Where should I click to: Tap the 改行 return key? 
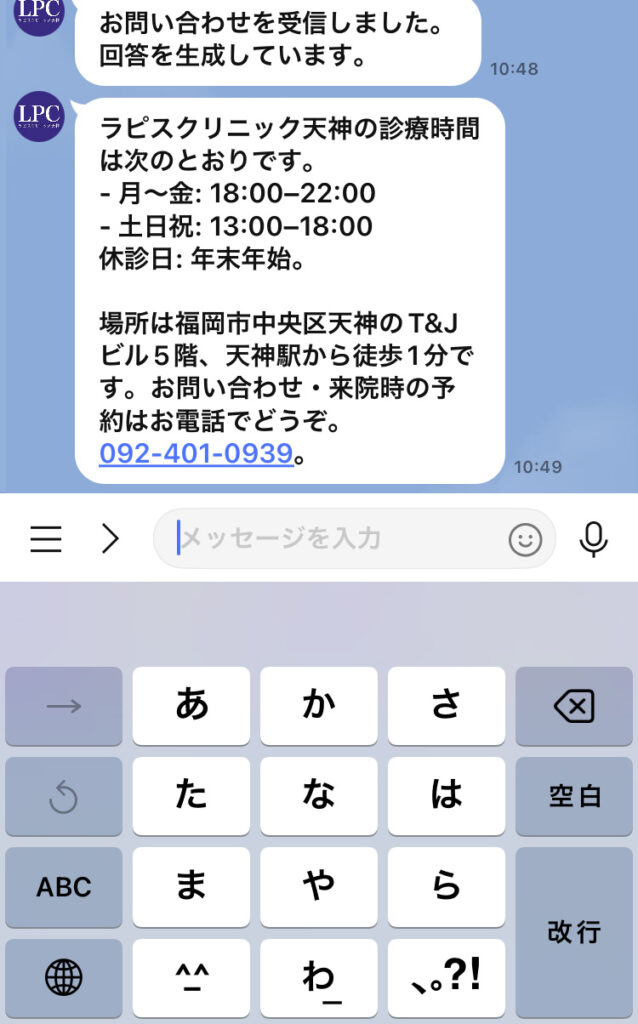(574, 932)
